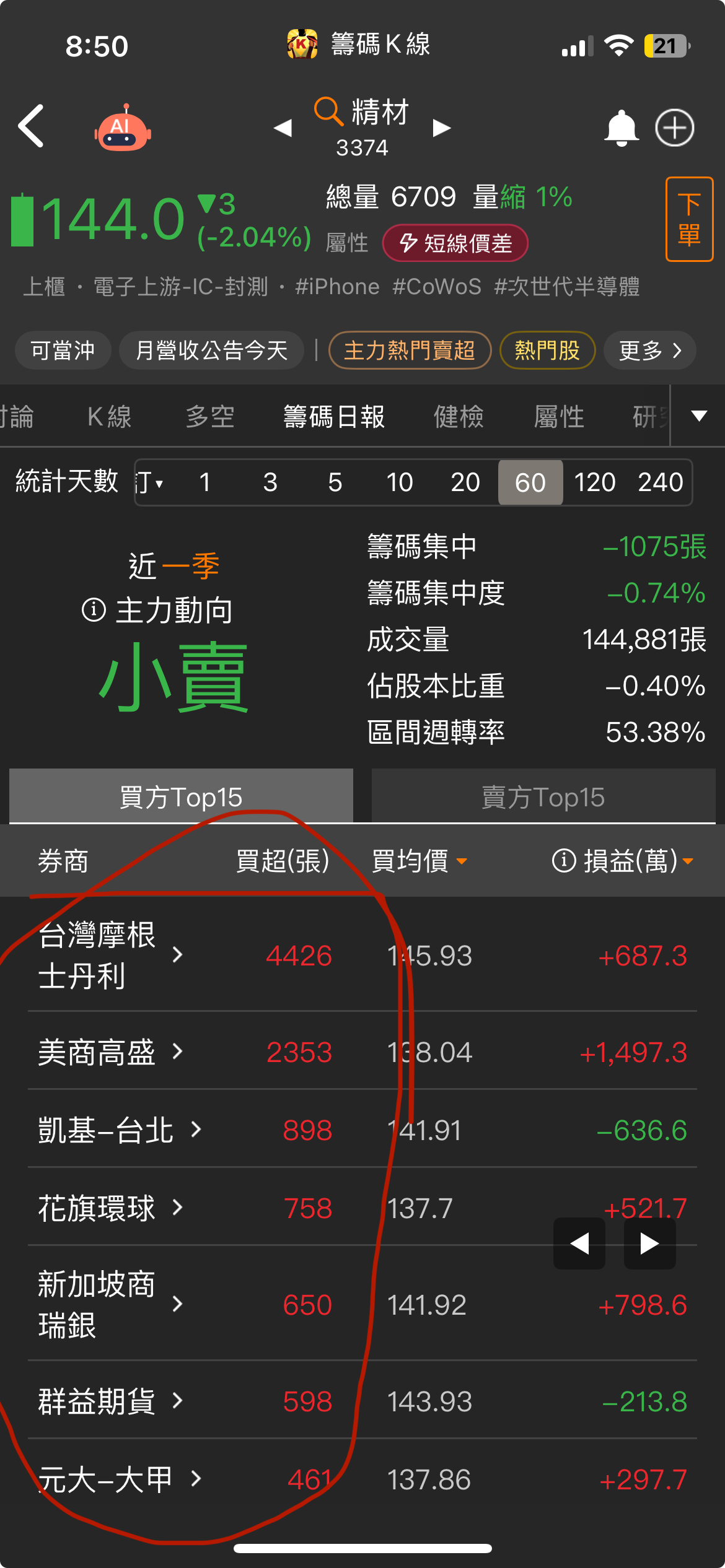Tap the 下單 order button
725x1568 pixels.
click(688, 220)
